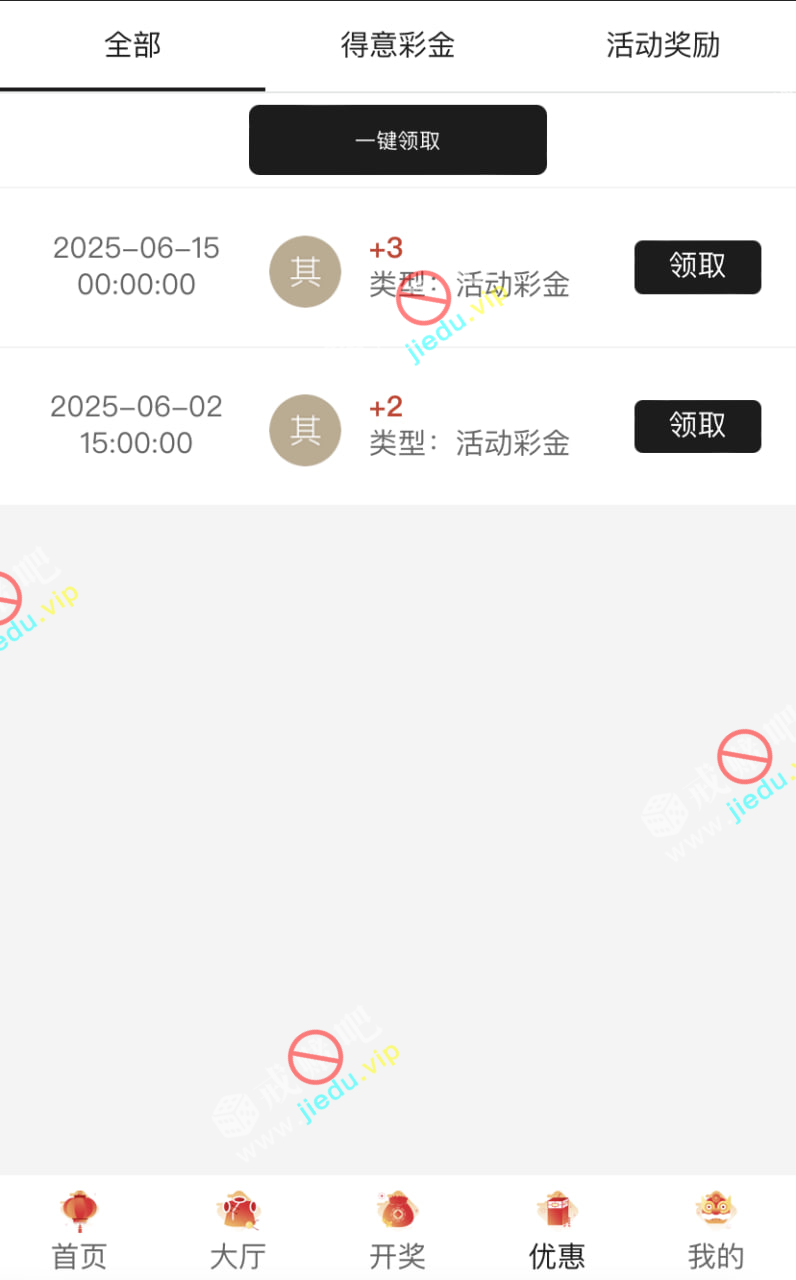796x1280 pixels.
Task: Tap the 一键领取 button
Action: [x=397, y=140]
